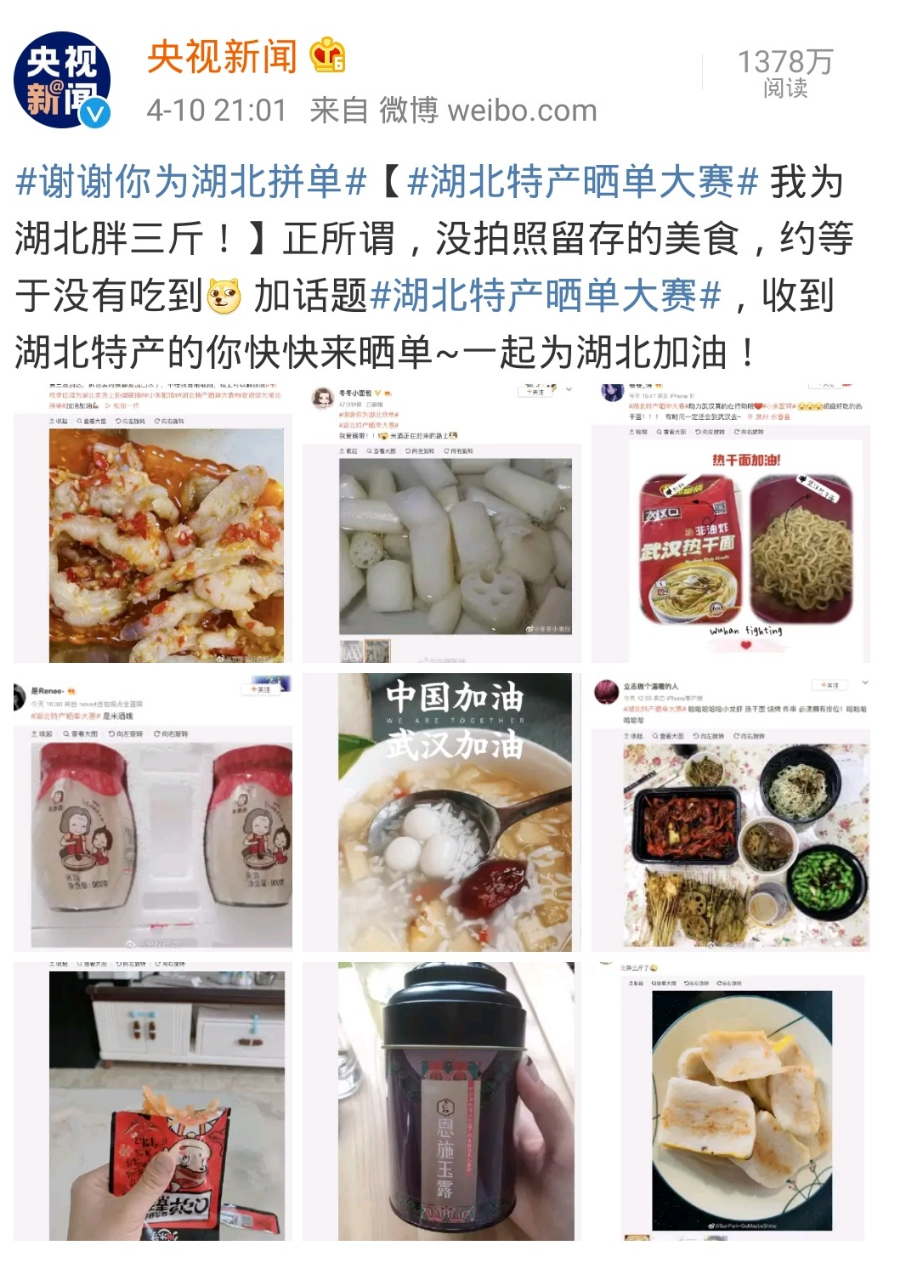This screenshot has width=900, height=1275.
Task: Tap the 央视新闻 username
Action: [x=222, y=57]
